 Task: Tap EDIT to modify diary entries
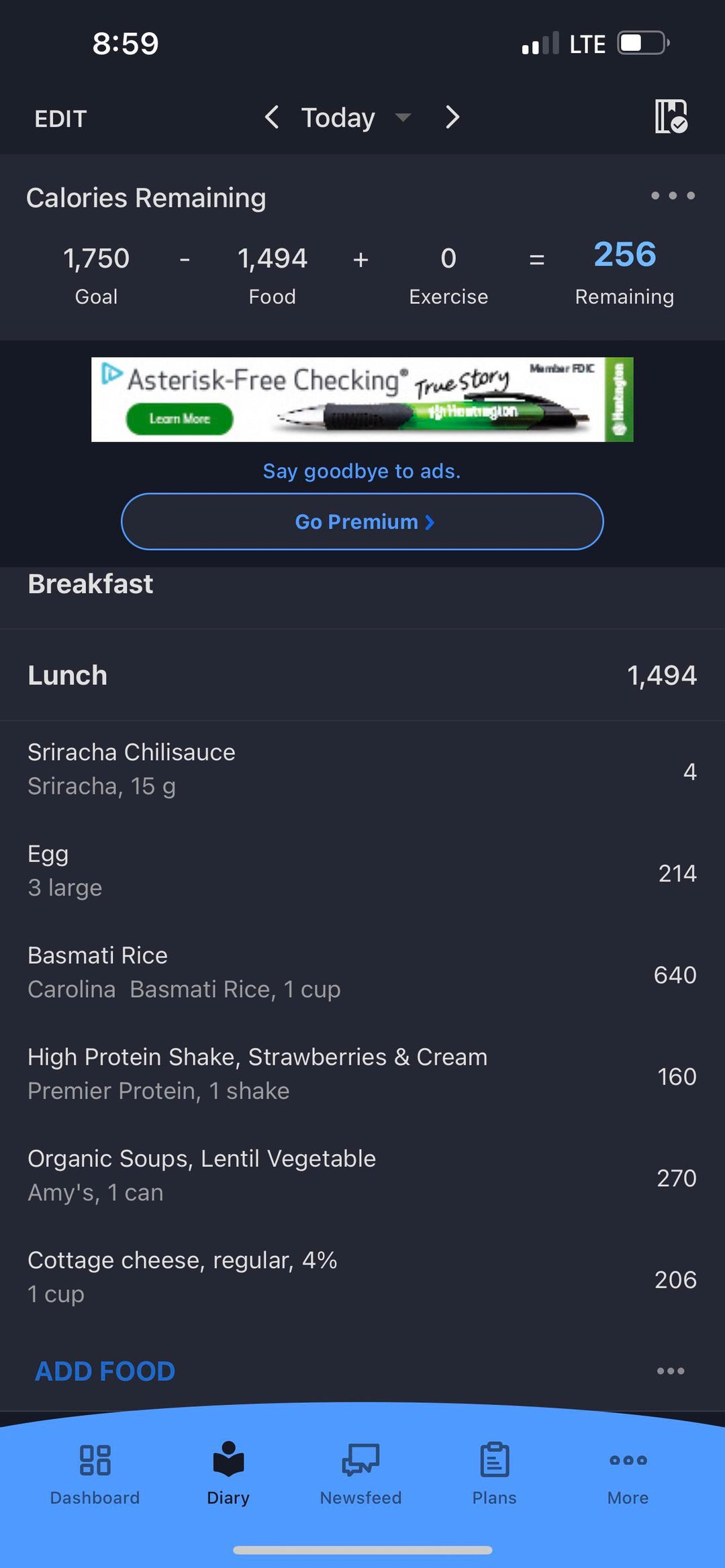click(x=60, y=119)
